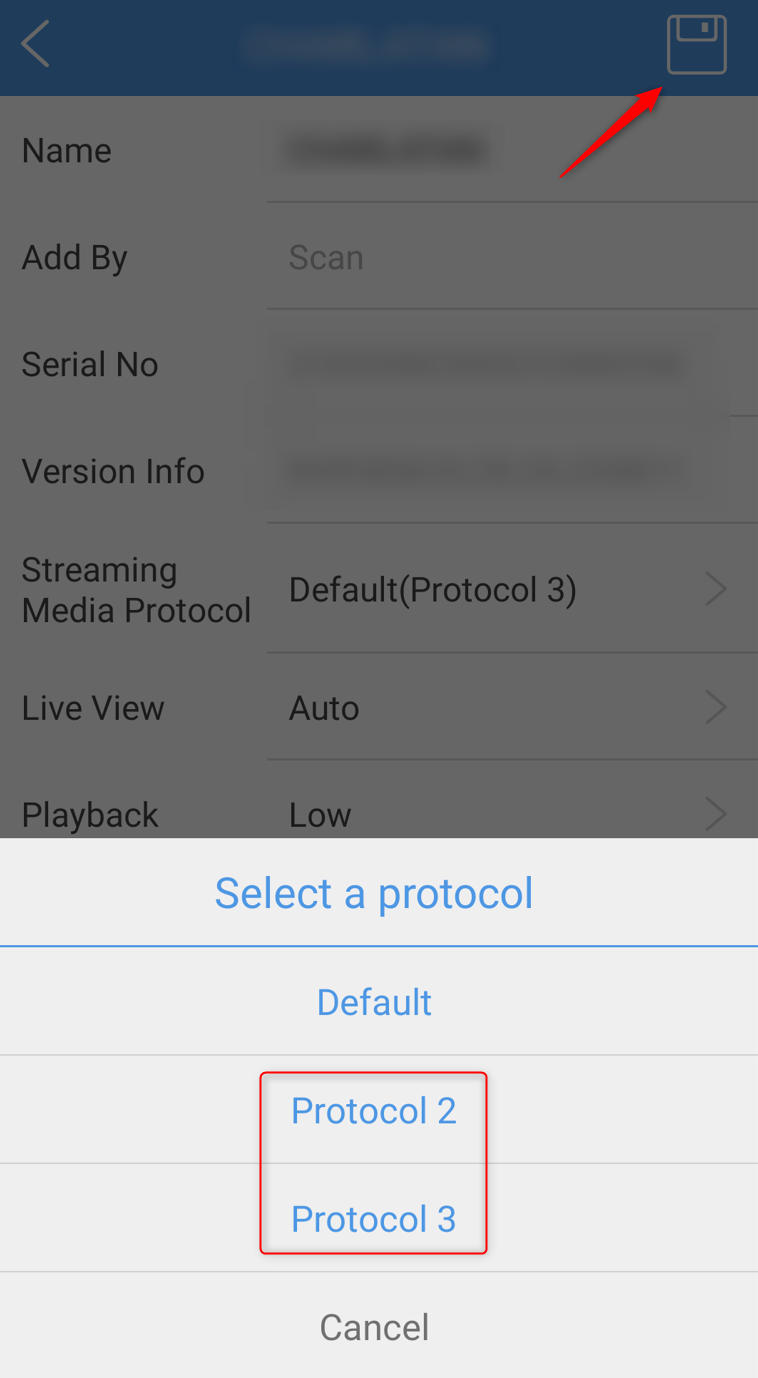Choose Protocol 3
The height and width of the screenshot is (1378, 758).
(x=374, y=1218)
